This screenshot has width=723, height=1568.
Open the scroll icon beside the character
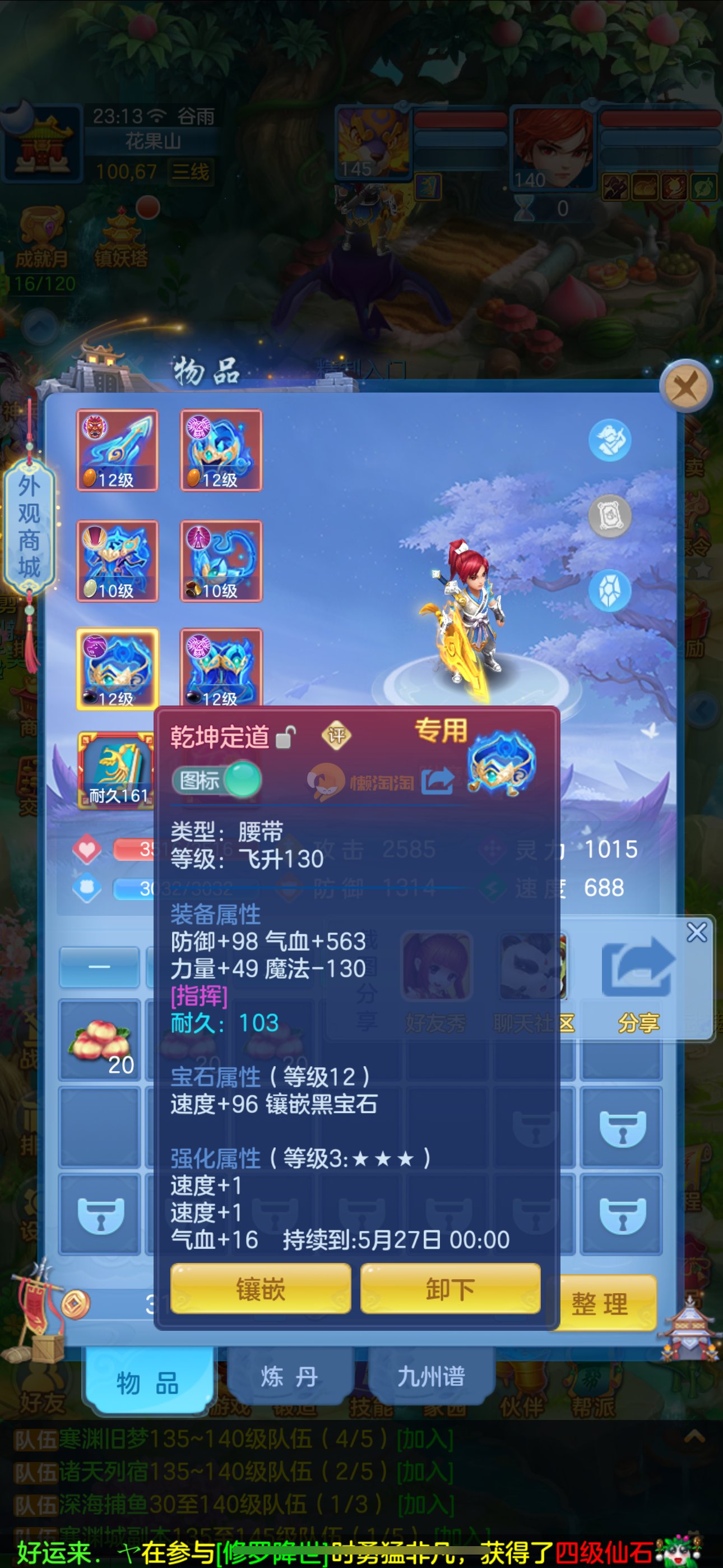[609, 516]
